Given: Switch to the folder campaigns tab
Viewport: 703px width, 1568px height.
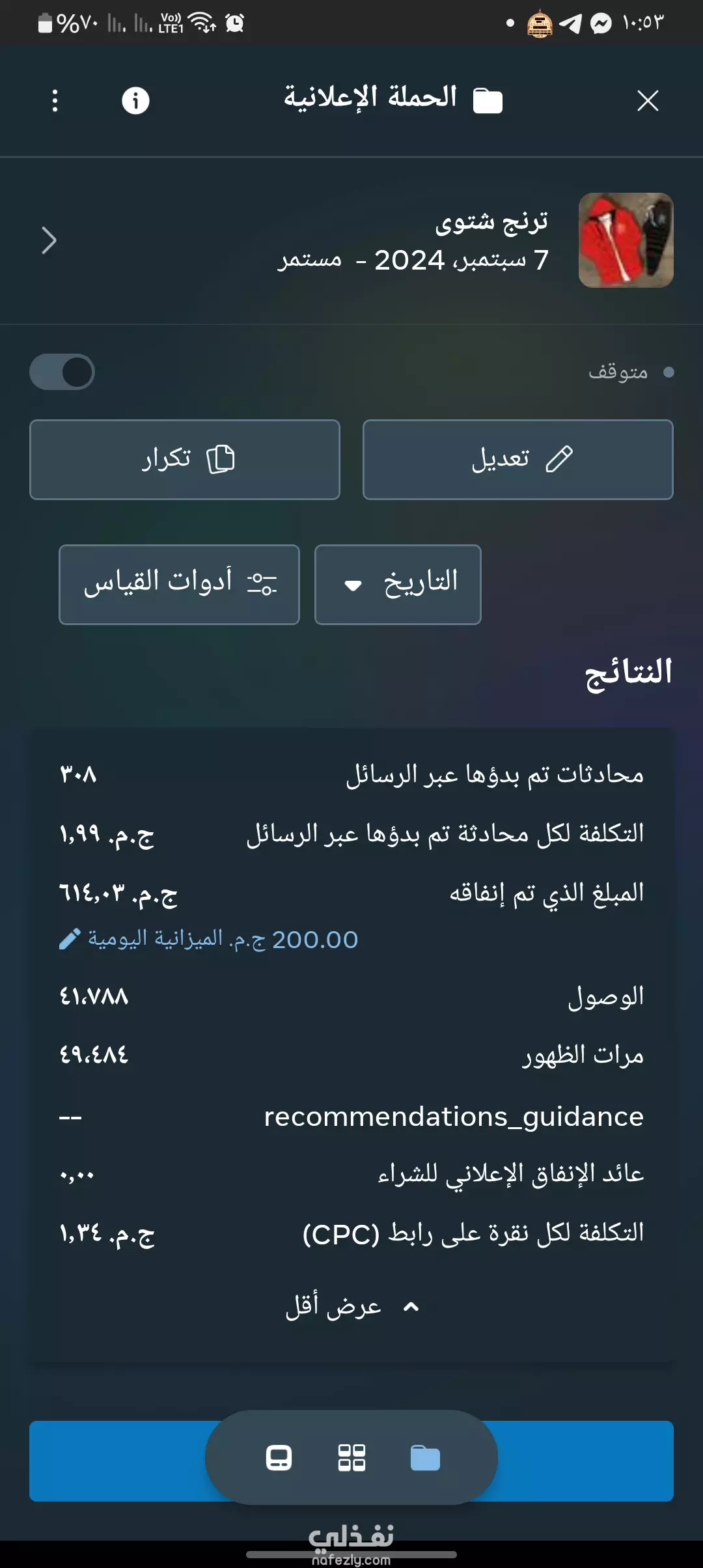Looking at the screenshot, I should pos(425,1458).
